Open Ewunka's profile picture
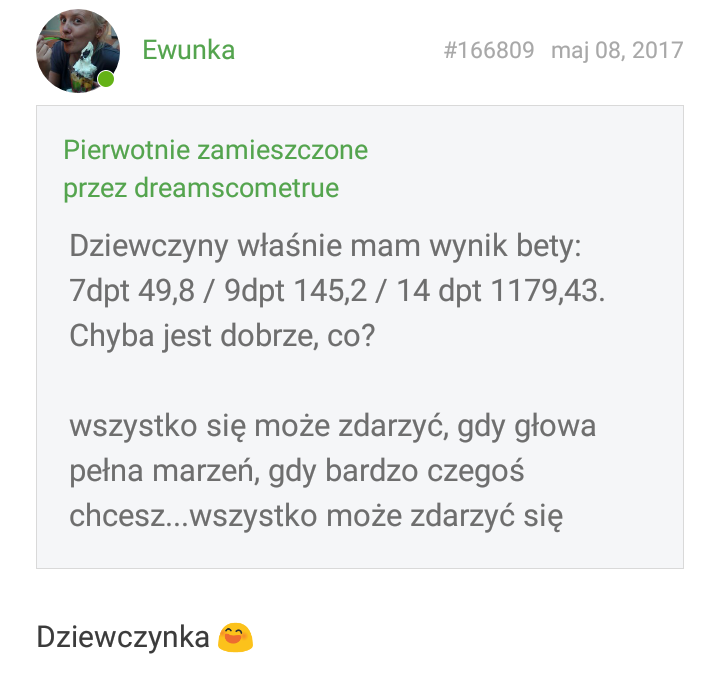Viewport: 720px width, 695px height. pos(77,50)
